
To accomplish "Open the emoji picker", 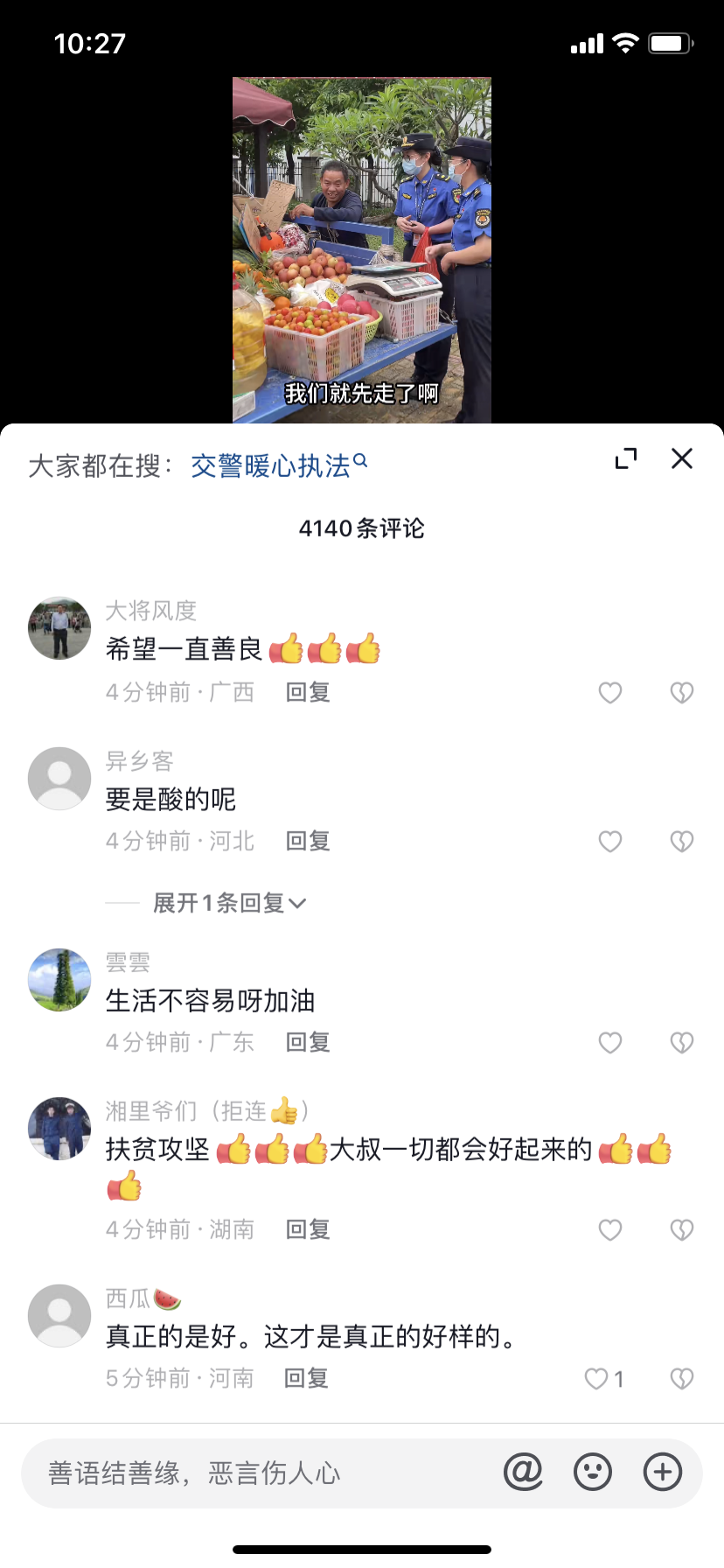I will (593, 1473).
